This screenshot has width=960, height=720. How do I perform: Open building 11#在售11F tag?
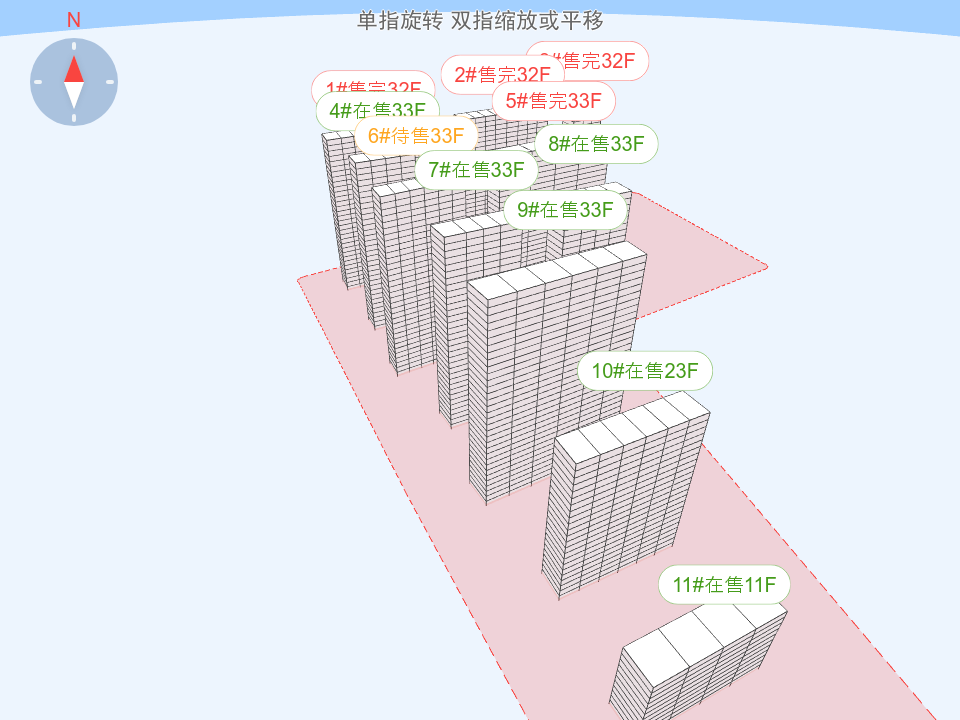coord(724,585)
